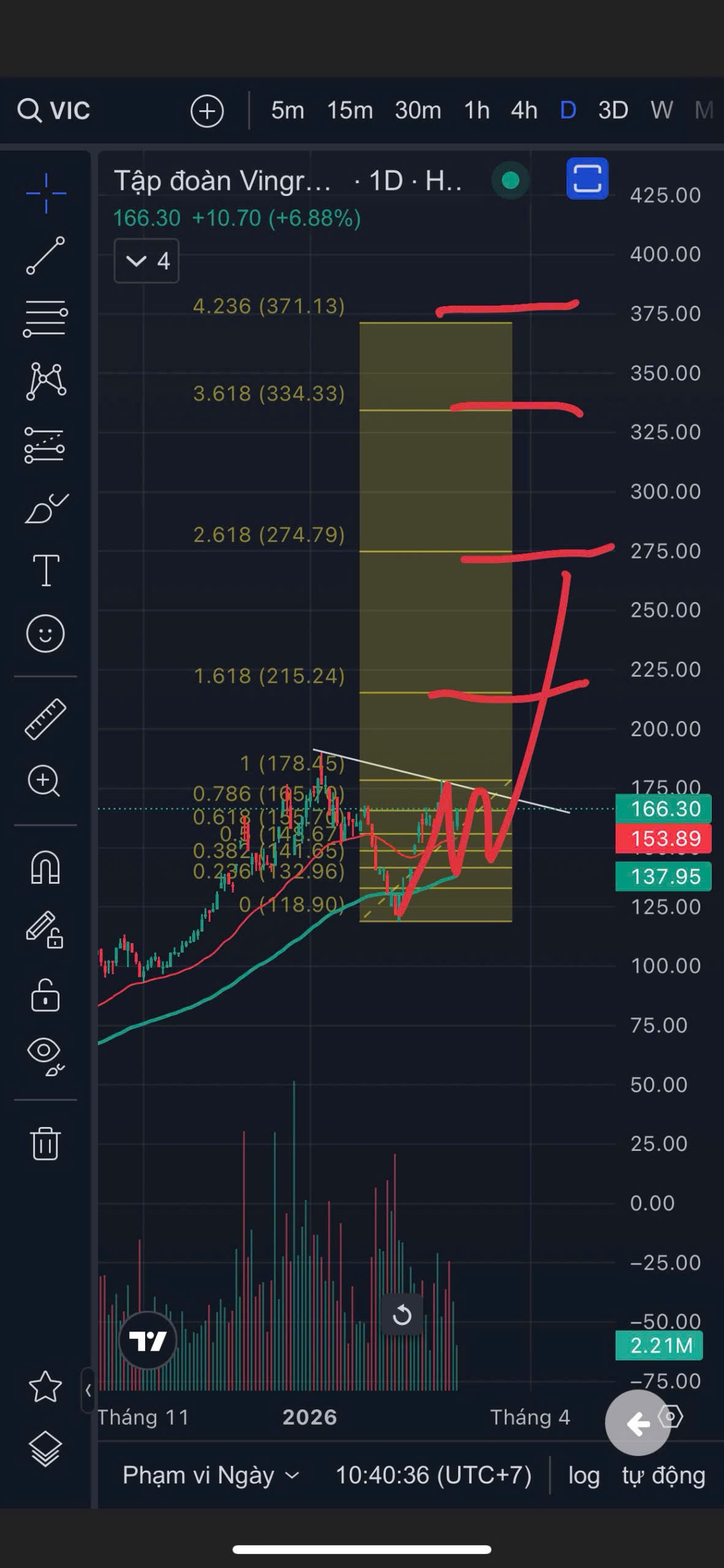Add a symbol with the plus icon
This screenshot has height=1568, width=724.
(207, 111)
